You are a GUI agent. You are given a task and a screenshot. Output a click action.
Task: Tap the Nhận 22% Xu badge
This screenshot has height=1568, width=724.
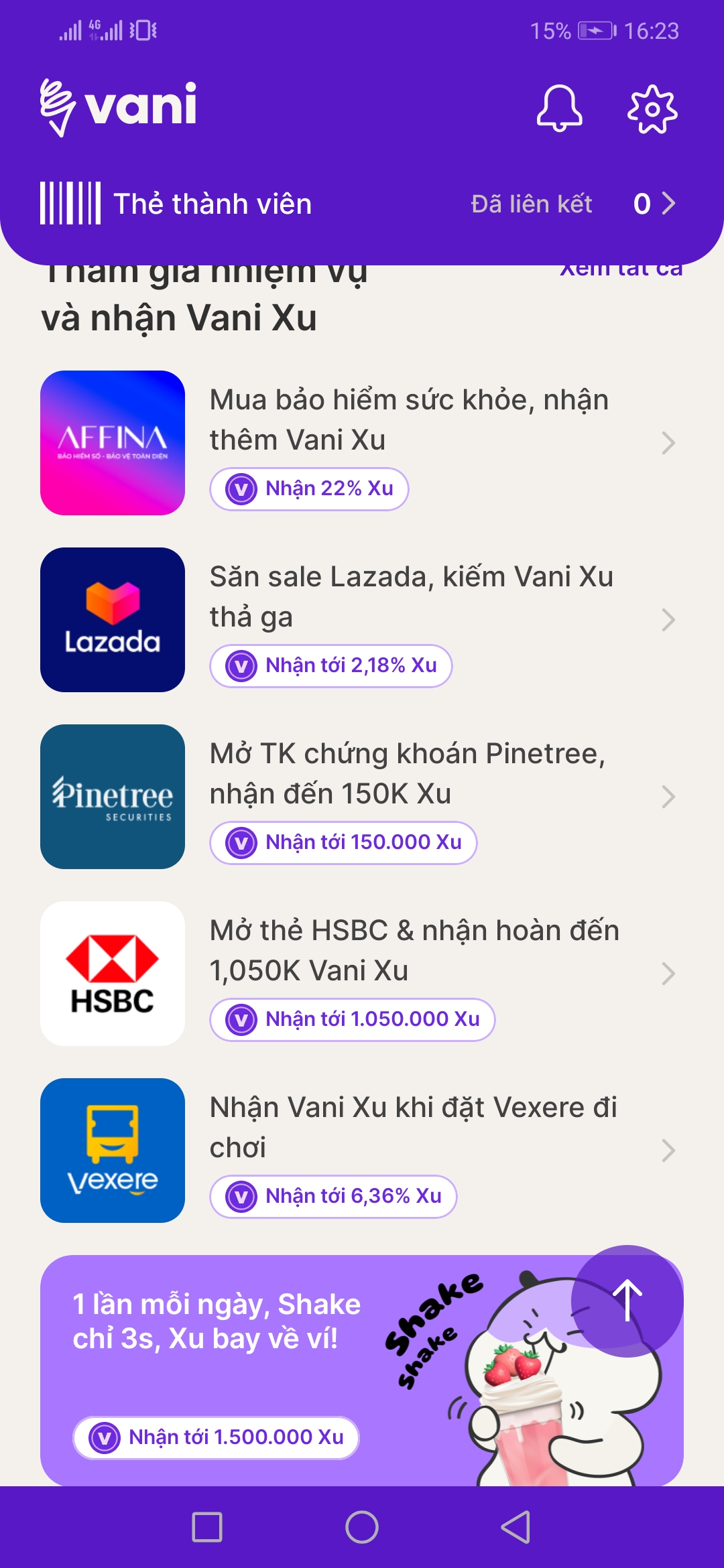309,488
